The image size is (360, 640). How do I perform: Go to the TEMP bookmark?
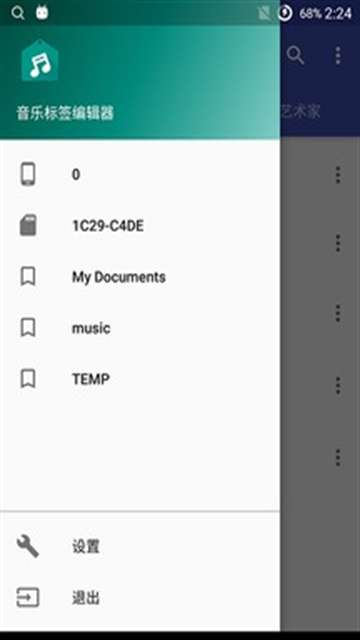140,379
